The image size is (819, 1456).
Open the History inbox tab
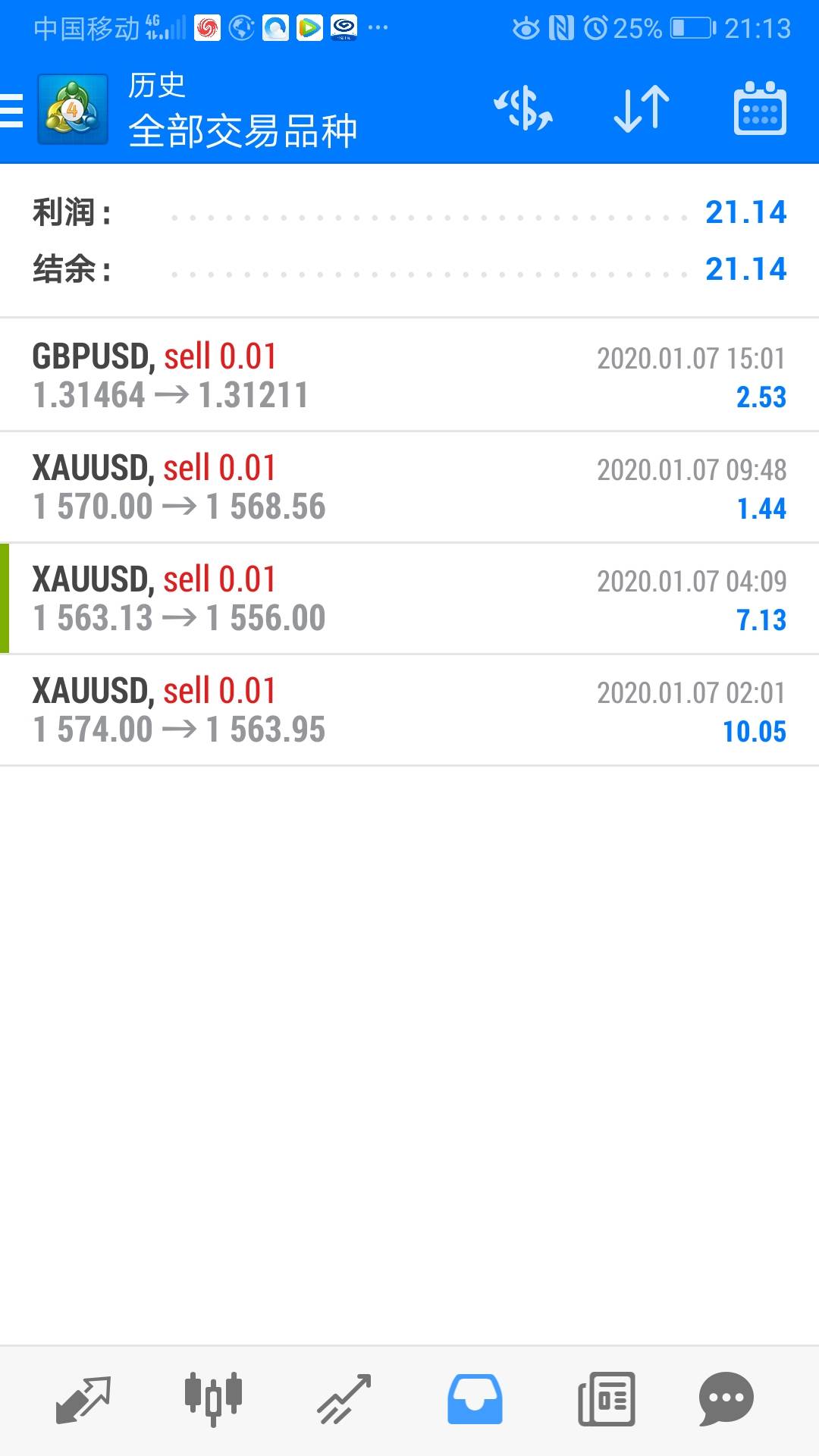click(x=475, y=1398)
